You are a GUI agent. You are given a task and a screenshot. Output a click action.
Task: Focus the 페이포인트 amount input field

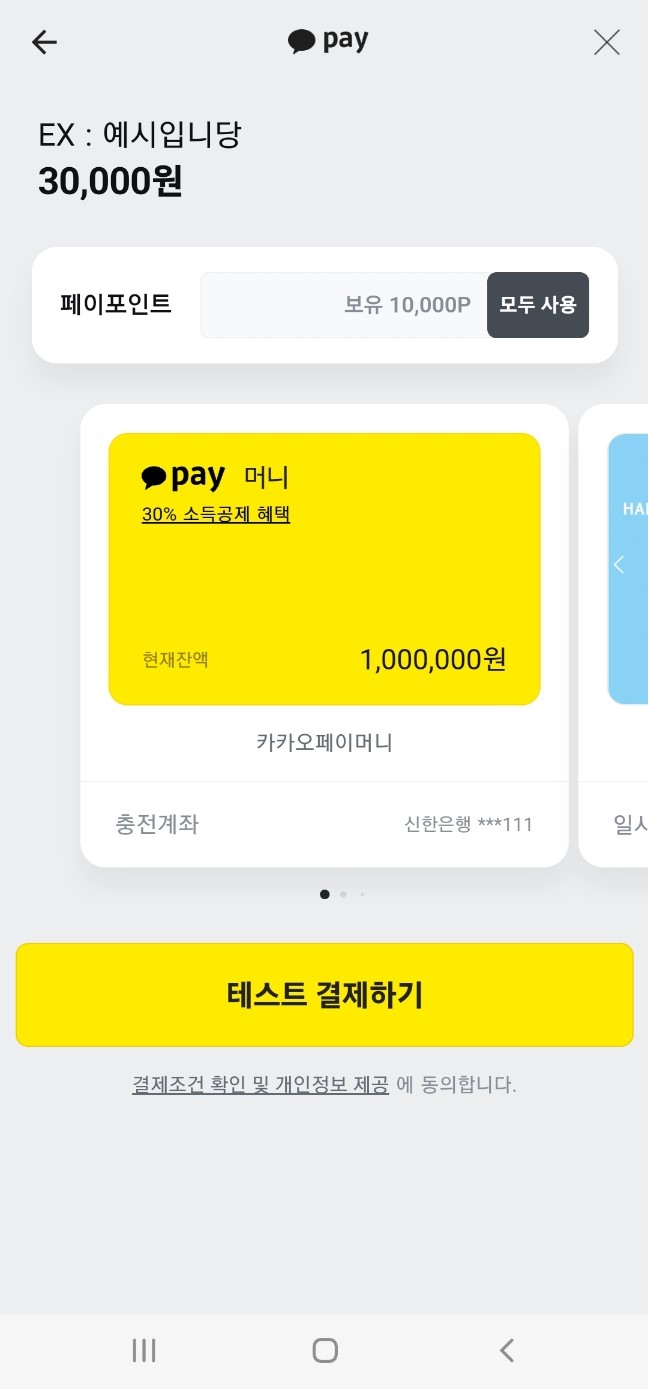tap(343, 305)
